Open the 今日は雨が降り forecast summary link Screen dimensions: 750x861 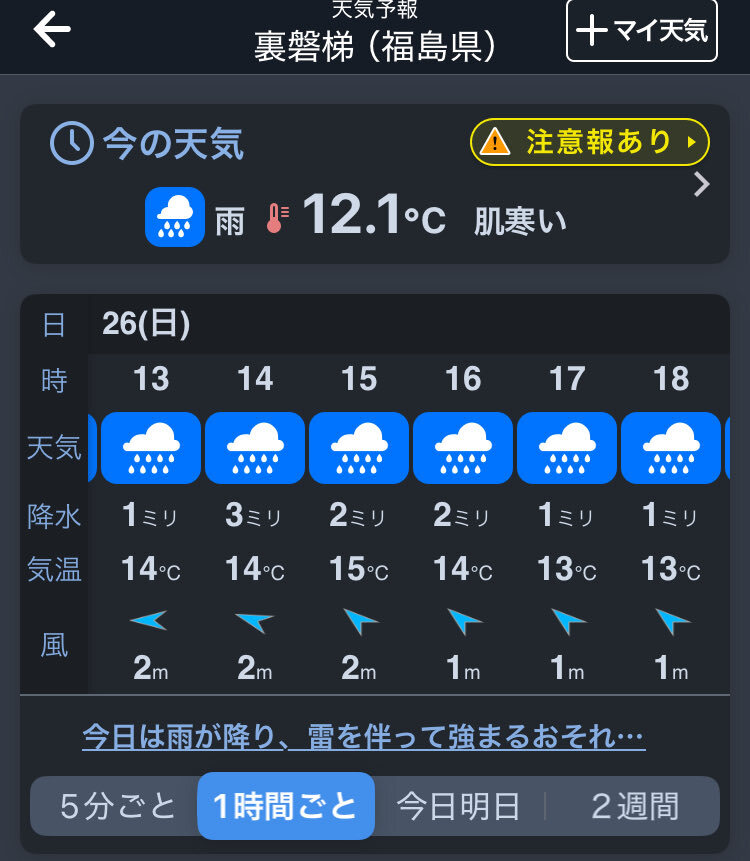click(x=363, y=738)
